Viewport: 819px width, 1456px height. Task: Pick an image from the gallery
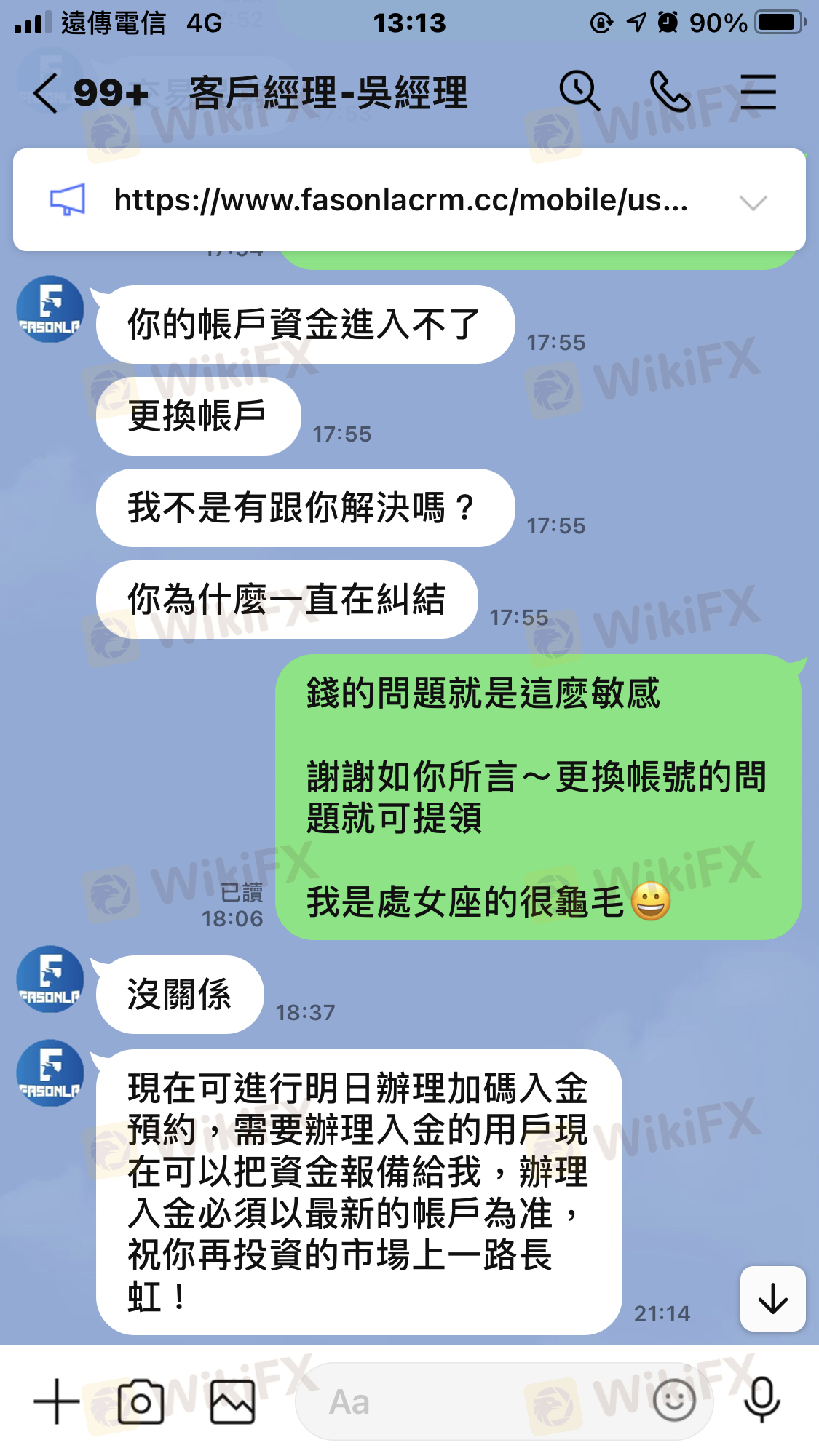click(232, 1401)
